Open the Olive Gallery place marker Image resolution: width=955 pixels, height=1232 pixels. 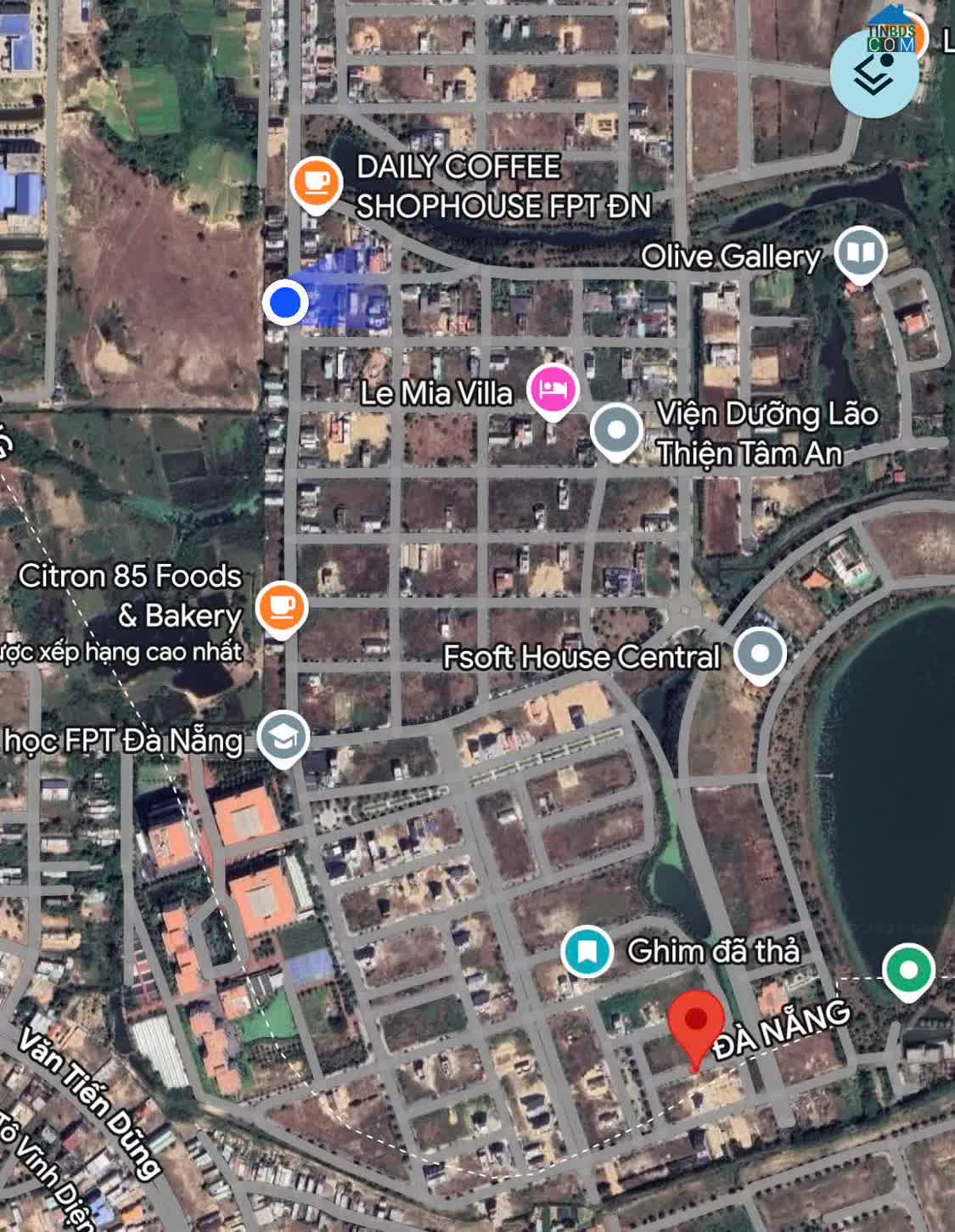click(x=860, y=253)
